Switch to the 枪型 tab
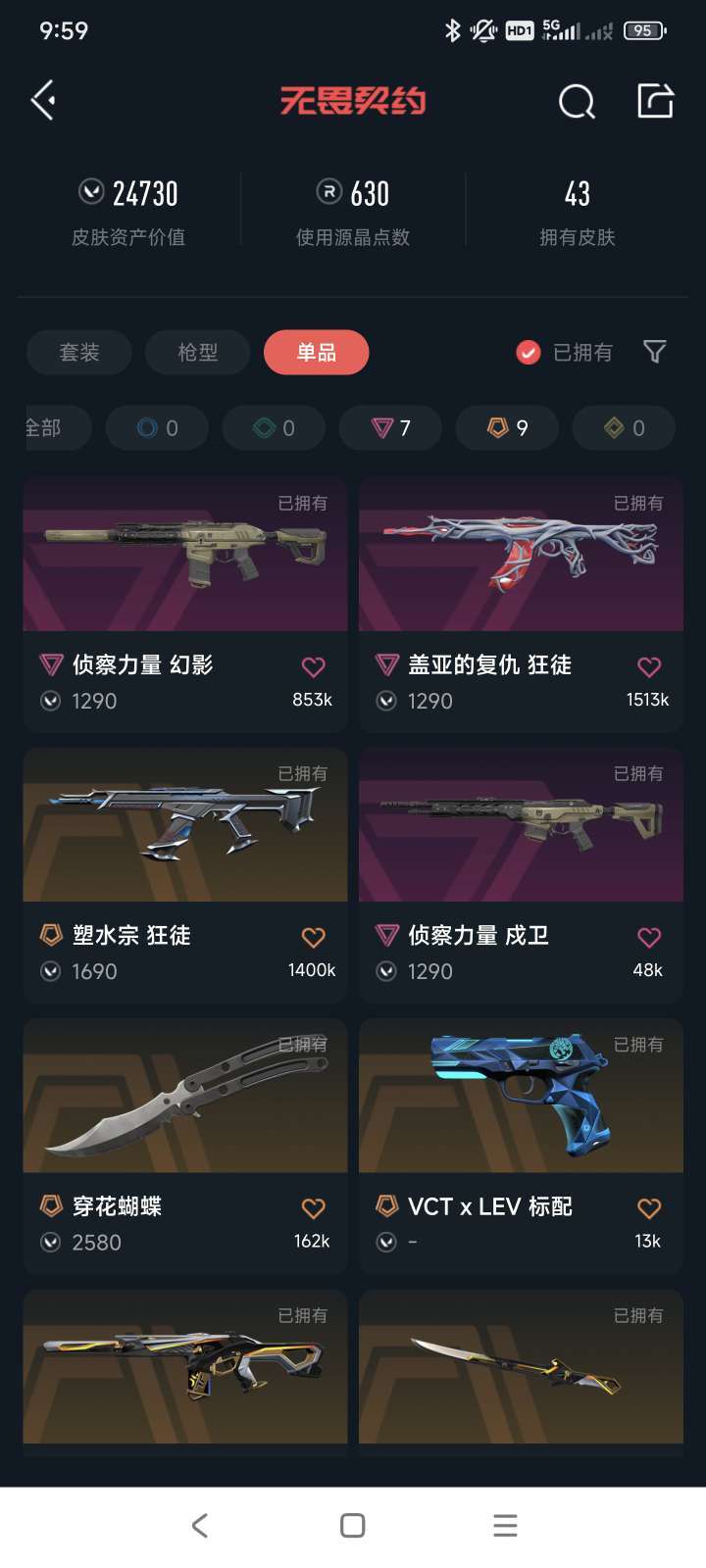 tap(198, 352)
